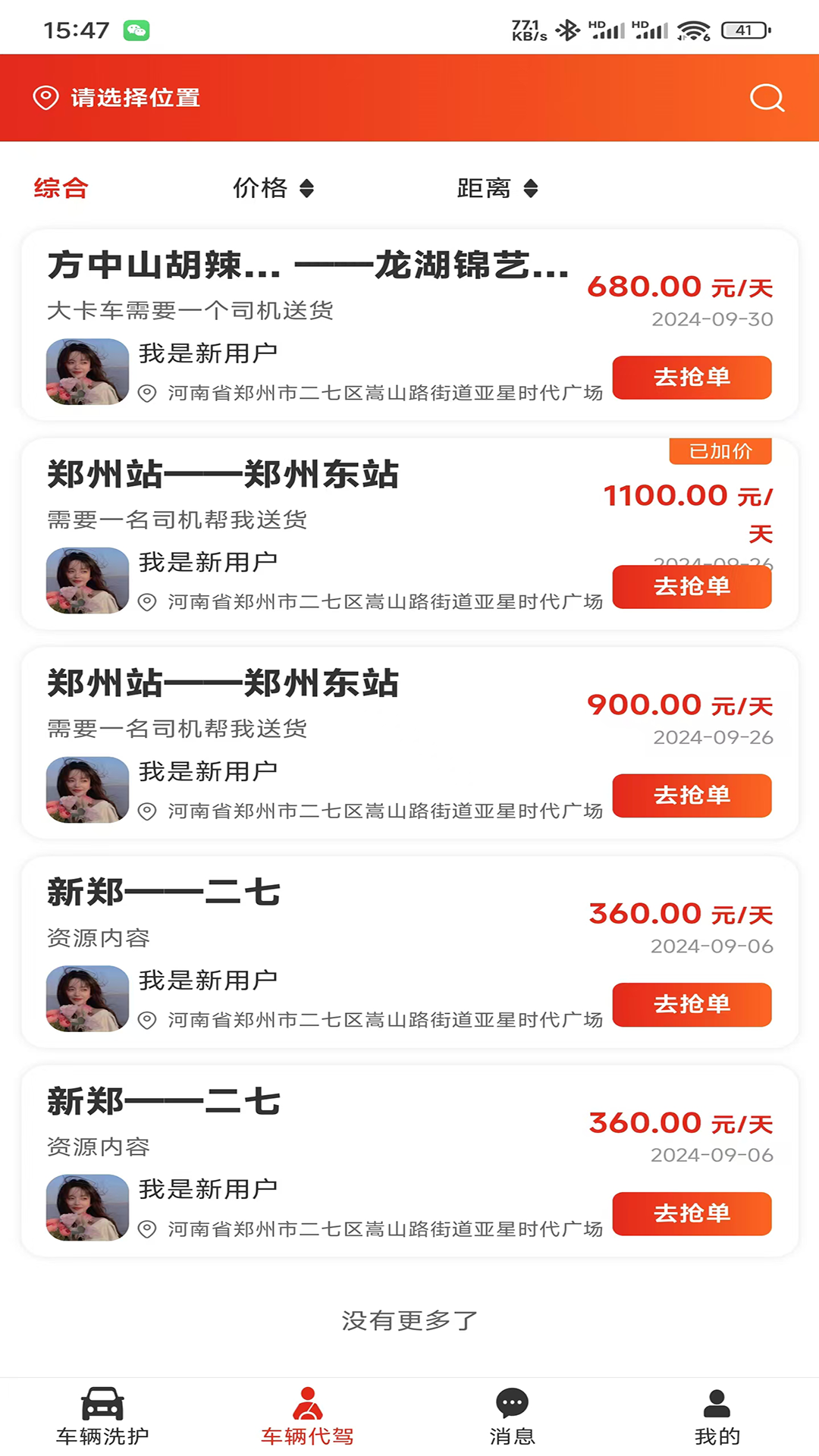This screenshot has width=819, height=1456.
Task: Open the search icon in the header
Action: (x=768, y=98)
